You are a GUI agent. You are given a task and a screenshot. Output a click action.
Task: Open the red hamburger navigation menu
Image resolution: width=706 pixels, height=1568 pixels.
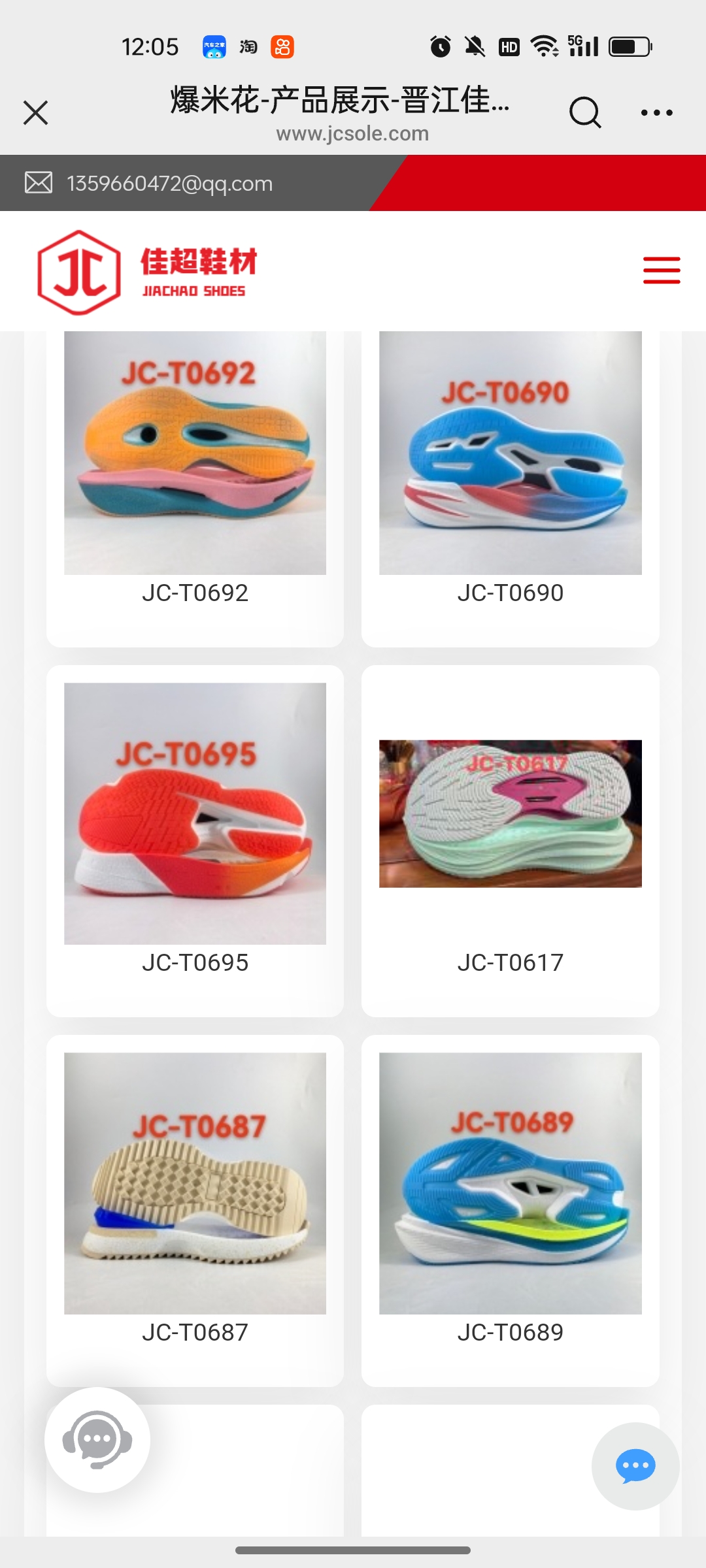click(661, 270)
